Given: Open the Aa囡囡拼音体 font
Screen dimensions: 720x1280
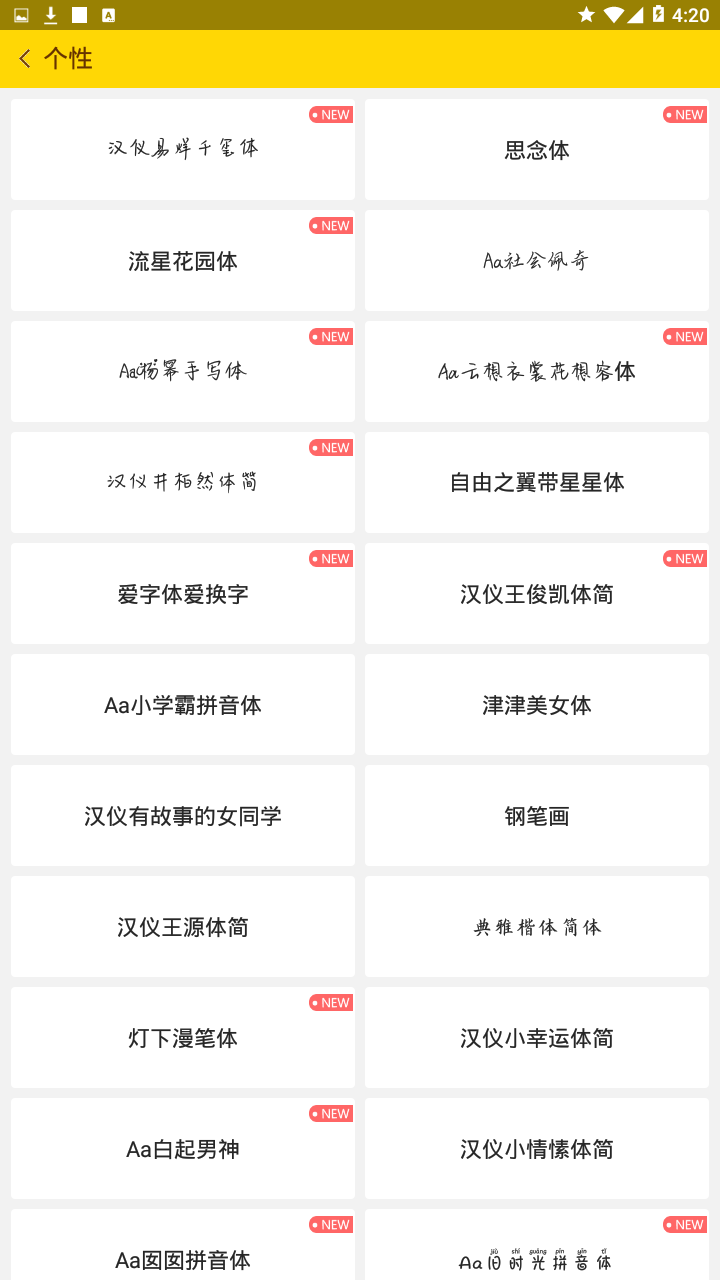Looking at the screenshot, I should coord(183,1245).
